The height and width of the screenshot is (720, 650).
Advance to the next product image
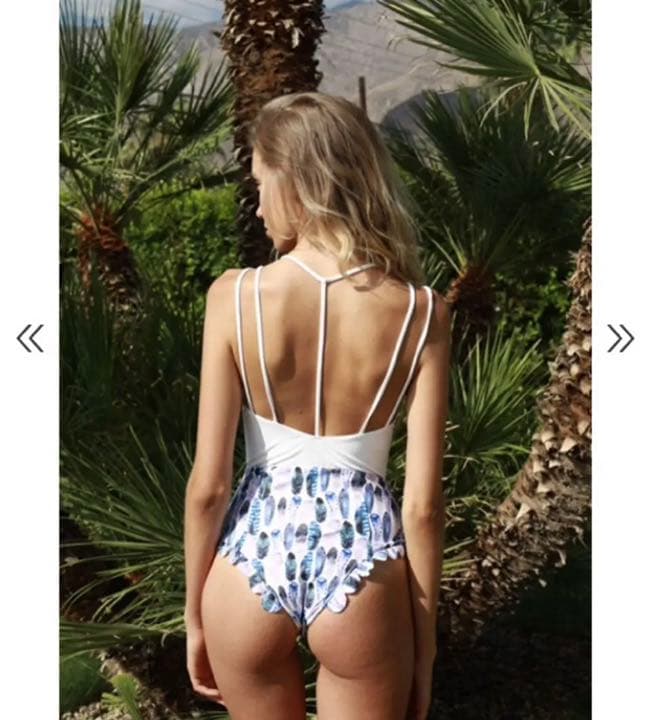coord(620,339)
